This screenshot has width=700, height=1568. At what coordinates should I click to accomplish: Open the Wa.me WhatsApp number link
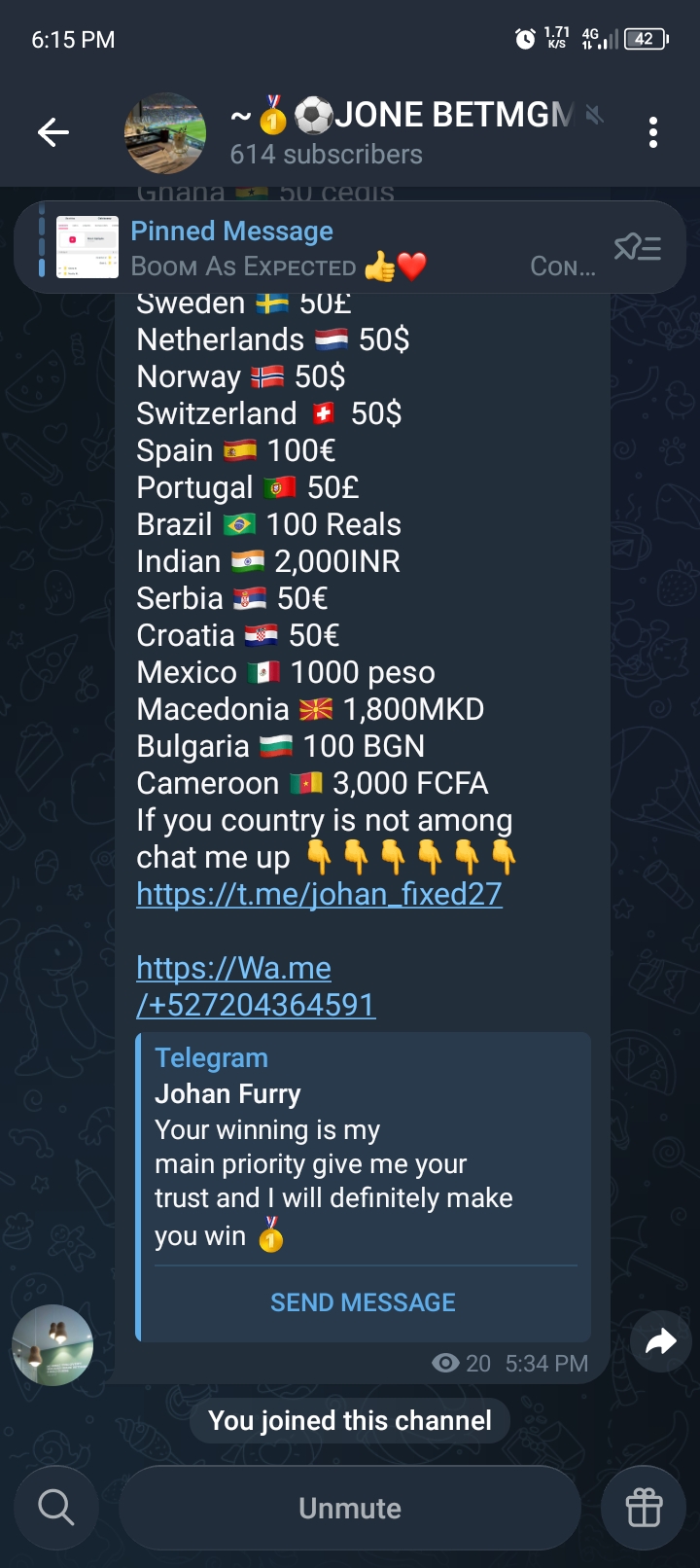click(255, 986)
